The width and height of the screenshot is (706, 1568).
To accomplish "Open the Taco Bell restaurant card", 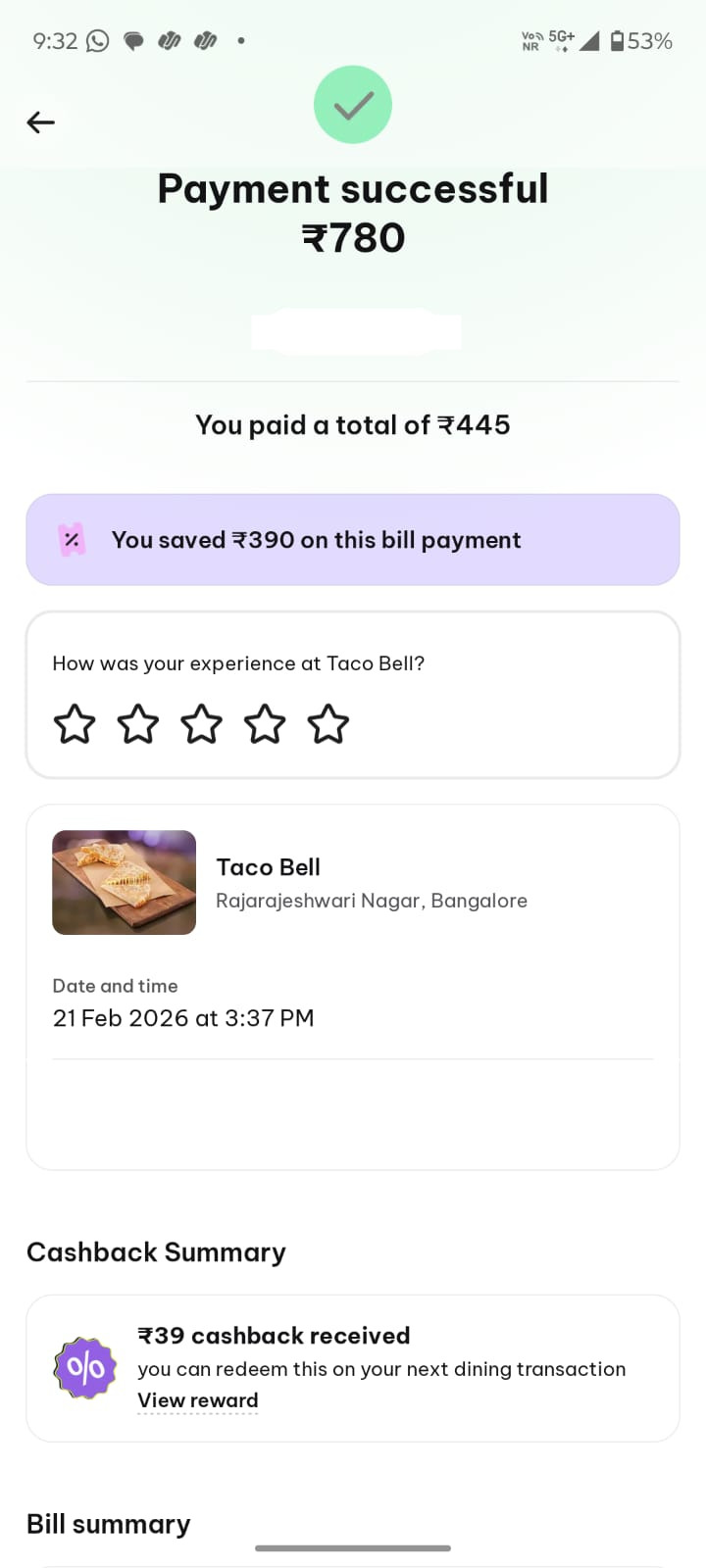I will [x=353, y=882].
